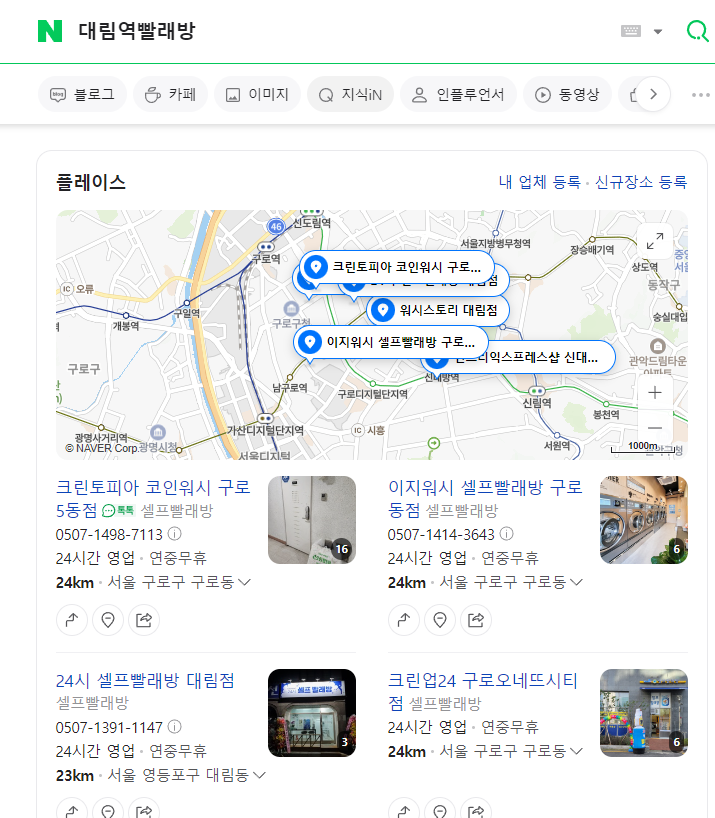
Task: Select the 워시스토리 대림점 map pin
Action: [438, 310]
